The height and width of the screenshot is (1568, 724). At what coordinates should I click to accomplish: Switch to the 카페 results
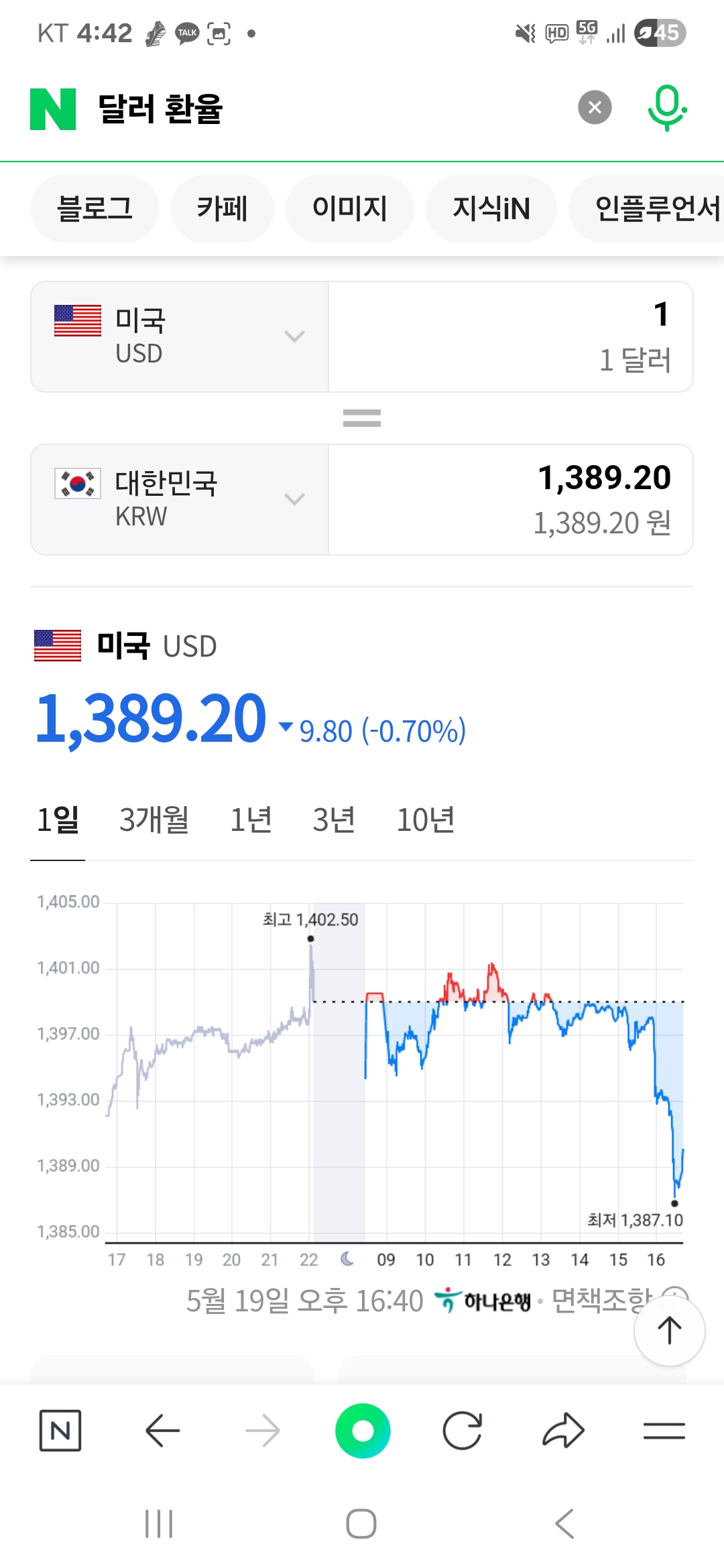coord(222,208)
